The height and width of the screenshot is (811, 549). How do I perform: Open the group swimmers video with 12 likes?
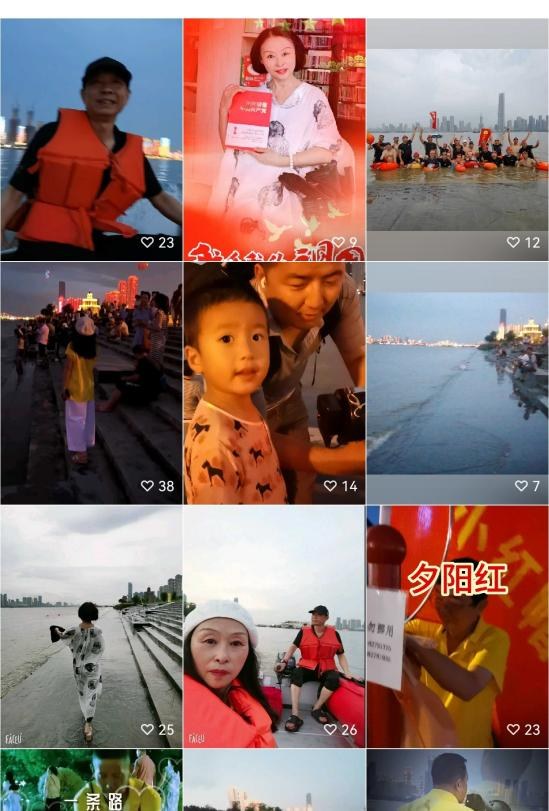457,140
